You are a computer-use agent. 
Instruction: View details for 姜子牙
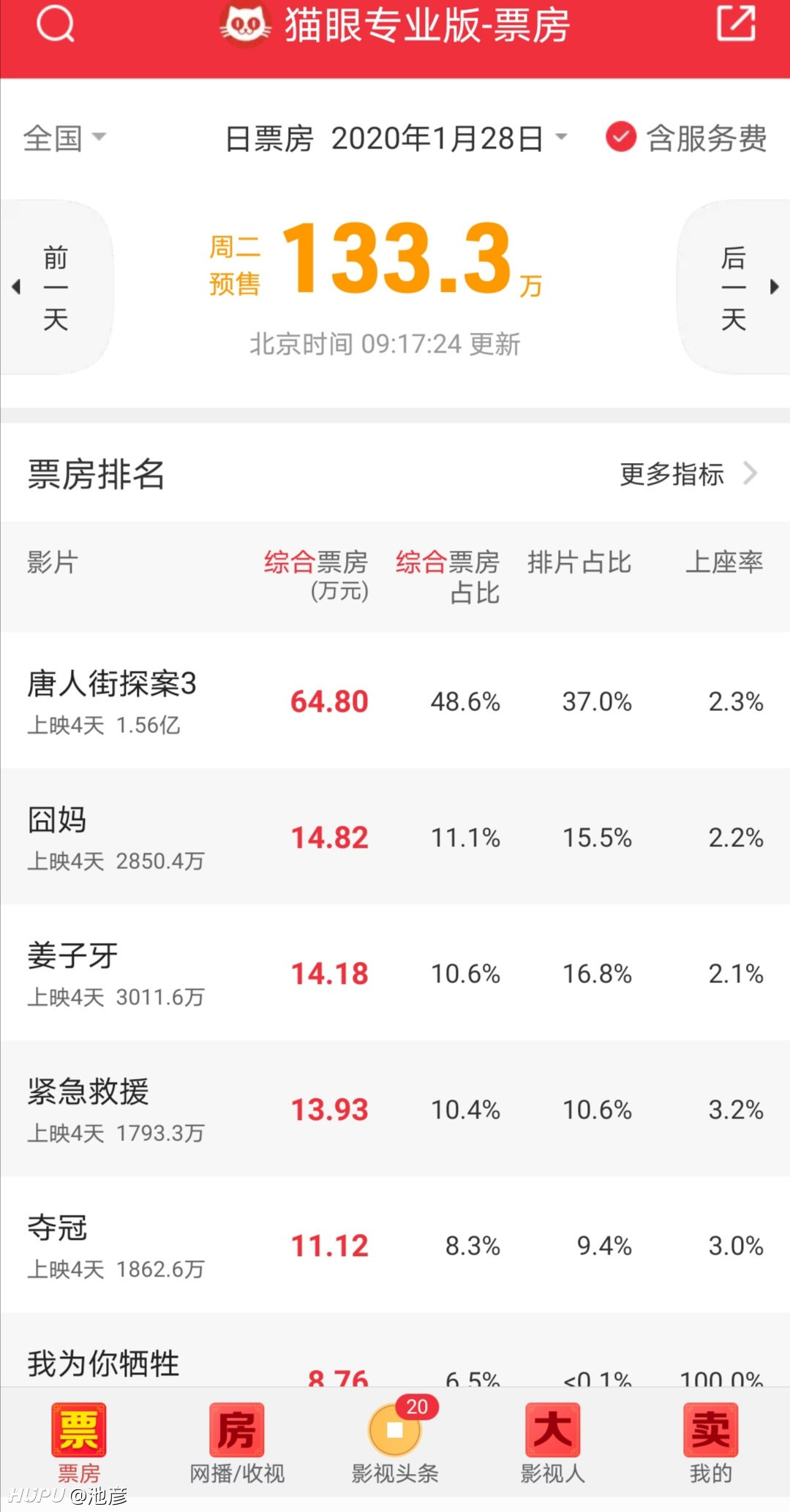tap(395, 973)
